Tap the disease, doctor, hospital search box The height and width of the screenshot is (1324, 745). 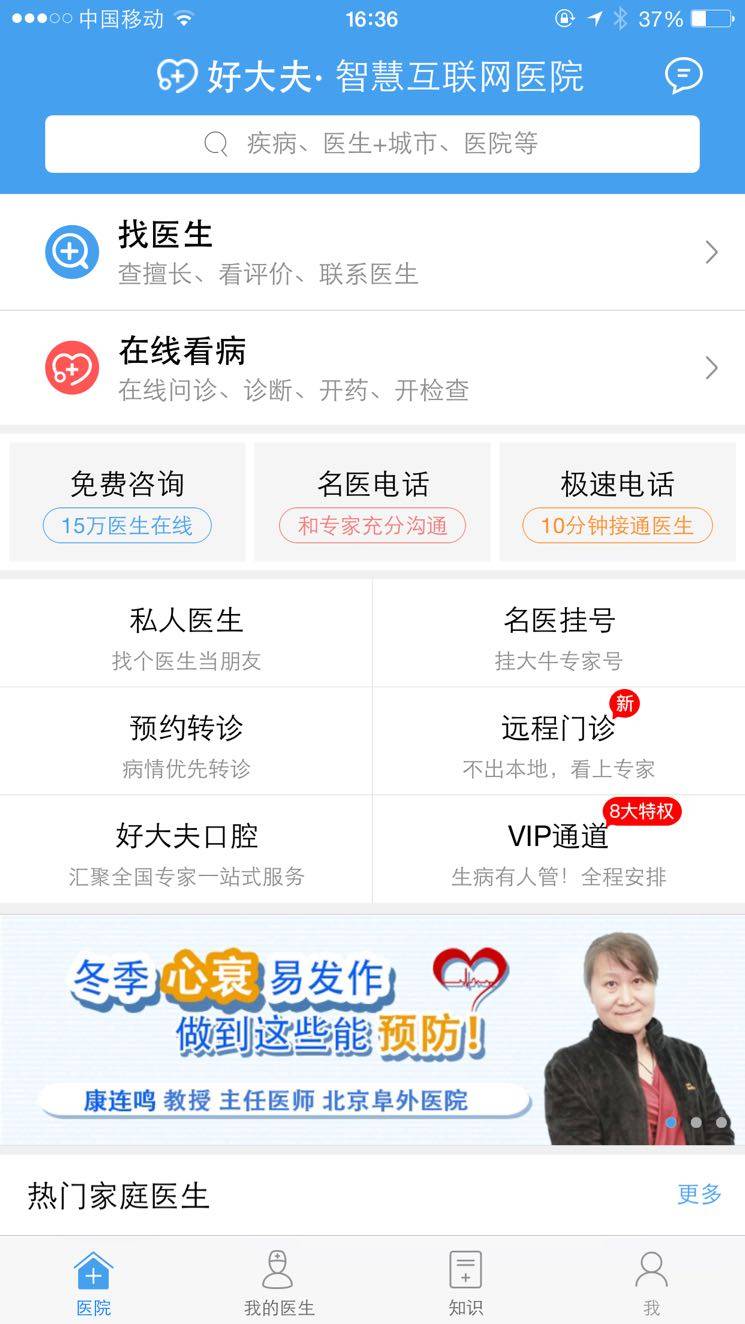click(372, 144)
